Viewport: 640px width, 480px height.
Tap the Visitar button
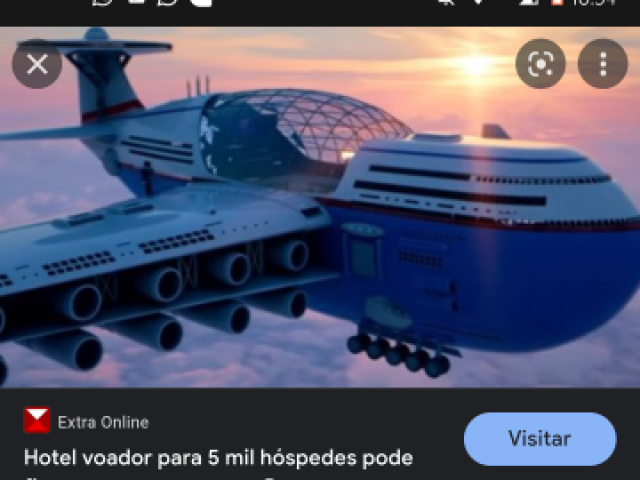click(540, 438)
